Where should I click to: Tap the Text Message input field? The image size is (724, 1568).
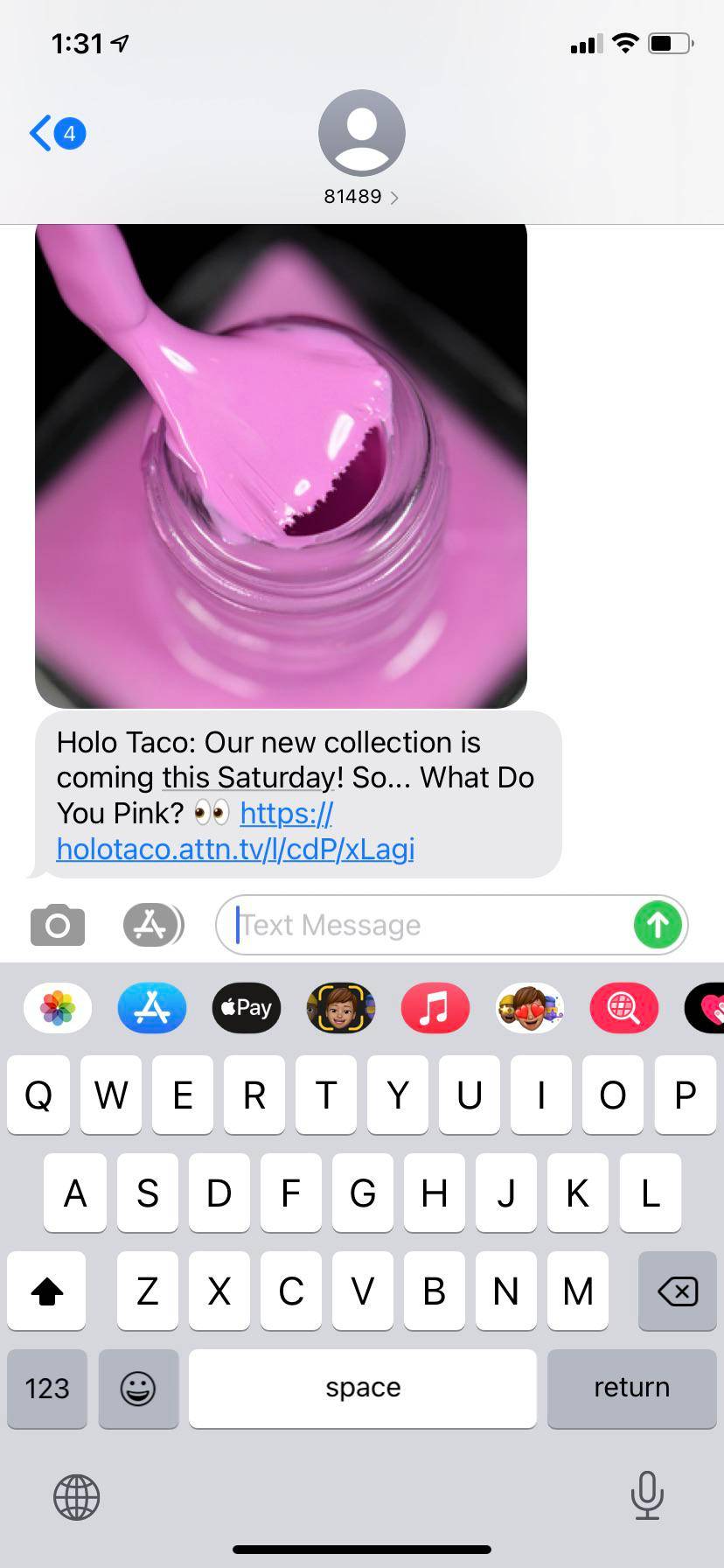[x=420, y=924]
